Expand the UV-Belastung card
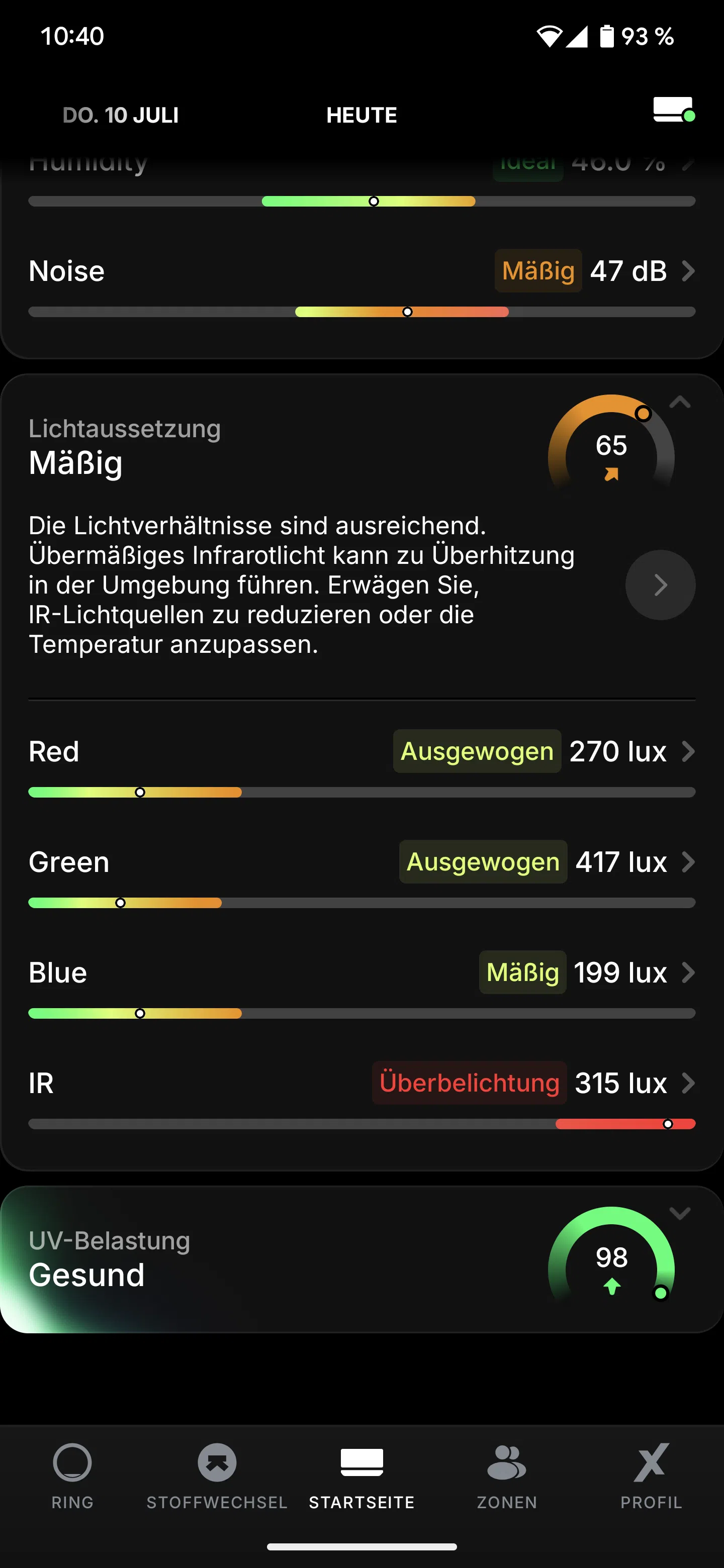This screenshot has width=724, height=1568. pyautogui.click(x=680, y=1213)
